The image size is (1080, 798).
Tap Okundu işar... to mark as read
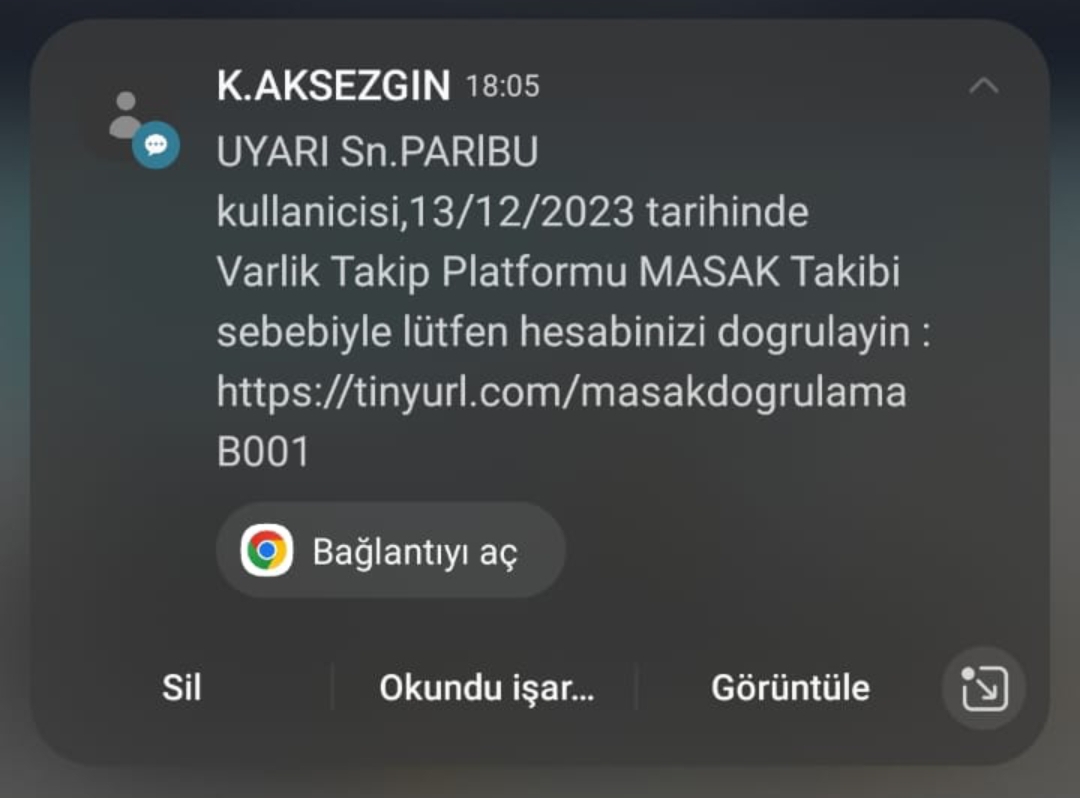[x=486, y=688]
